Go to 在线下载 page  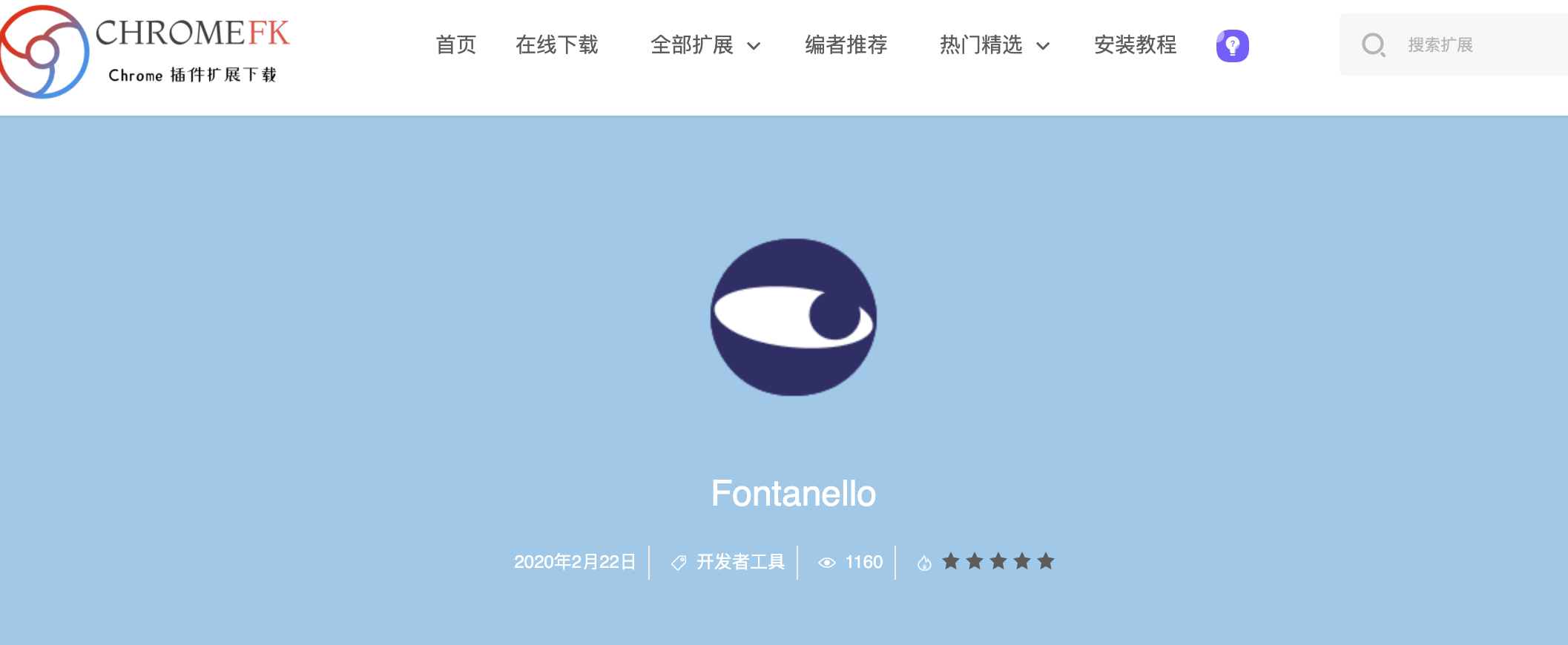[556, 45]
